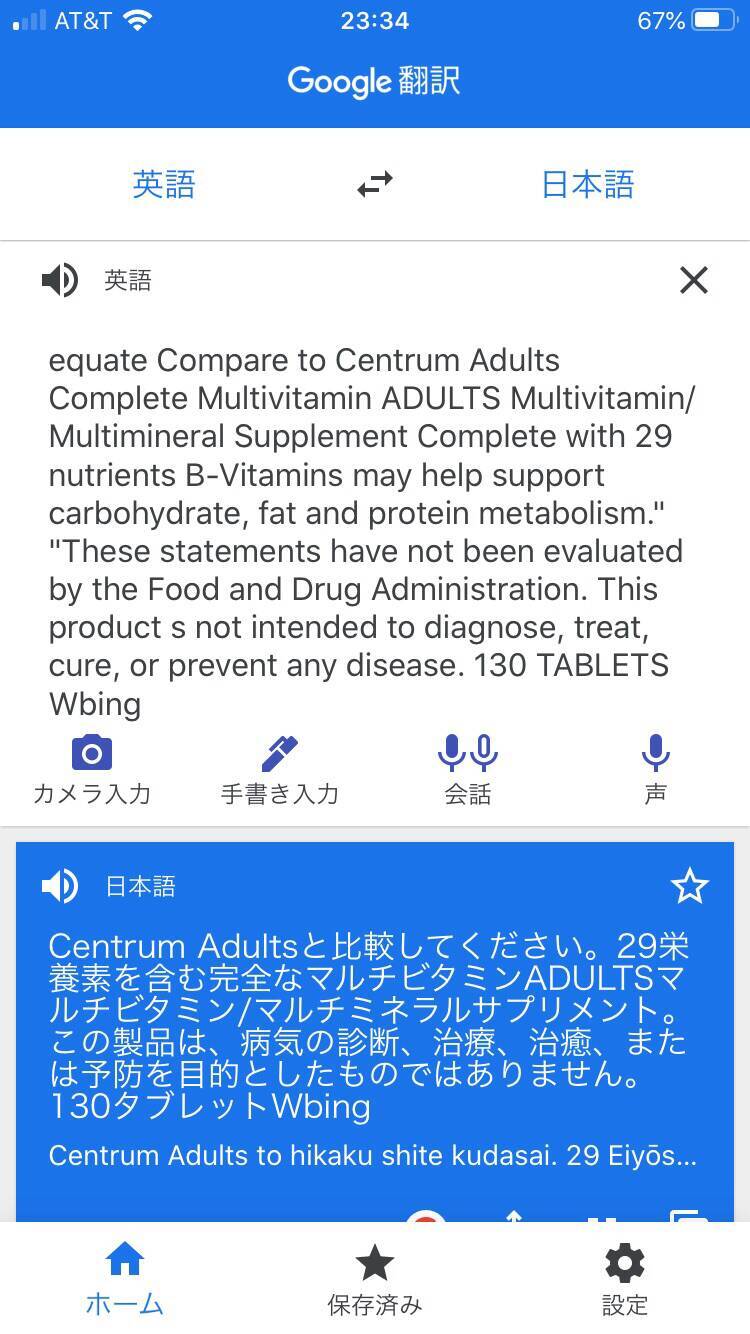
Task: Edit the English source text
Action: pos(370,531)
